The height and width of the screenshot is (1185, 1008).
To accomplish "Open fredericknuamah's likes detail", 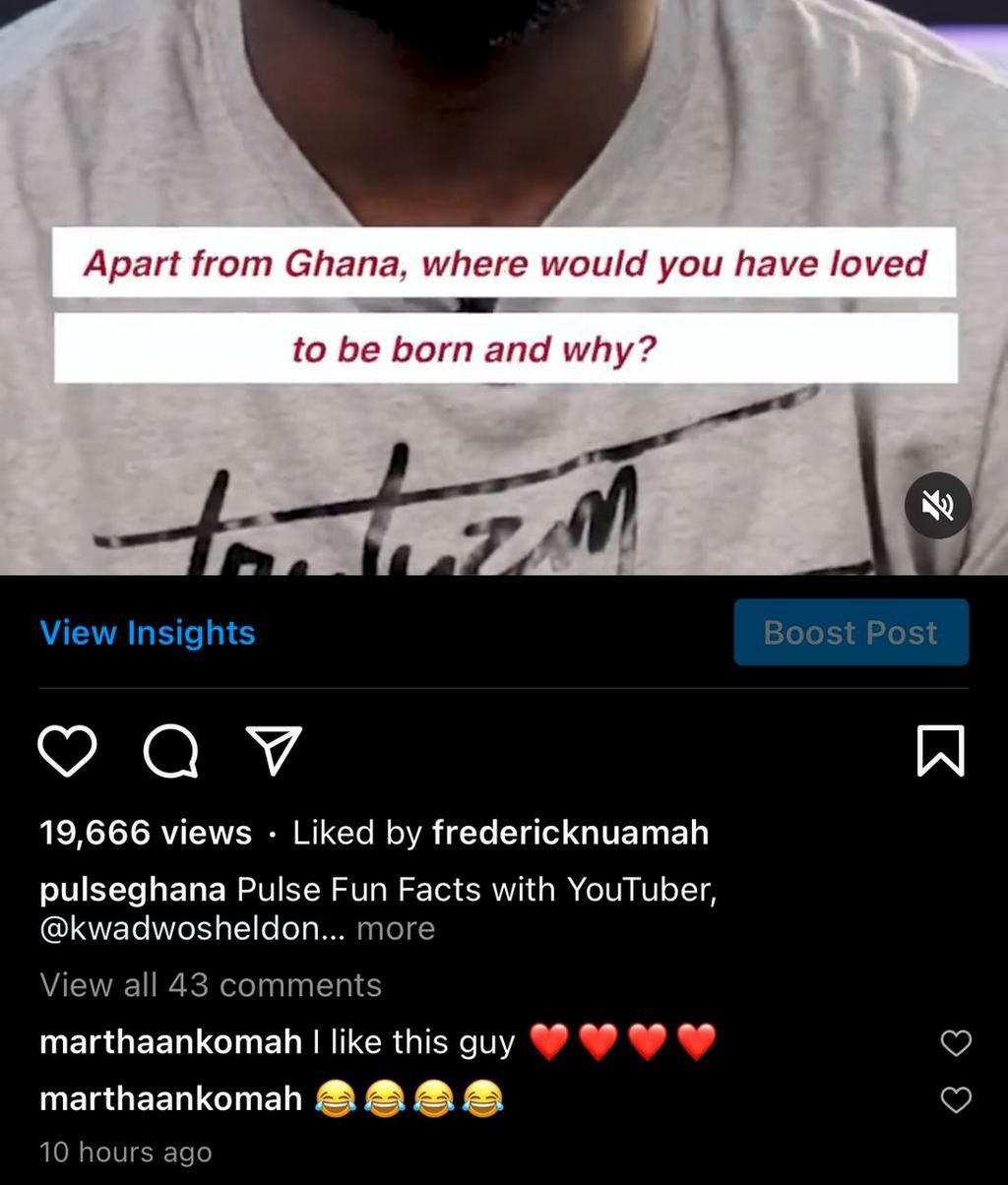I will click(569, 832).
